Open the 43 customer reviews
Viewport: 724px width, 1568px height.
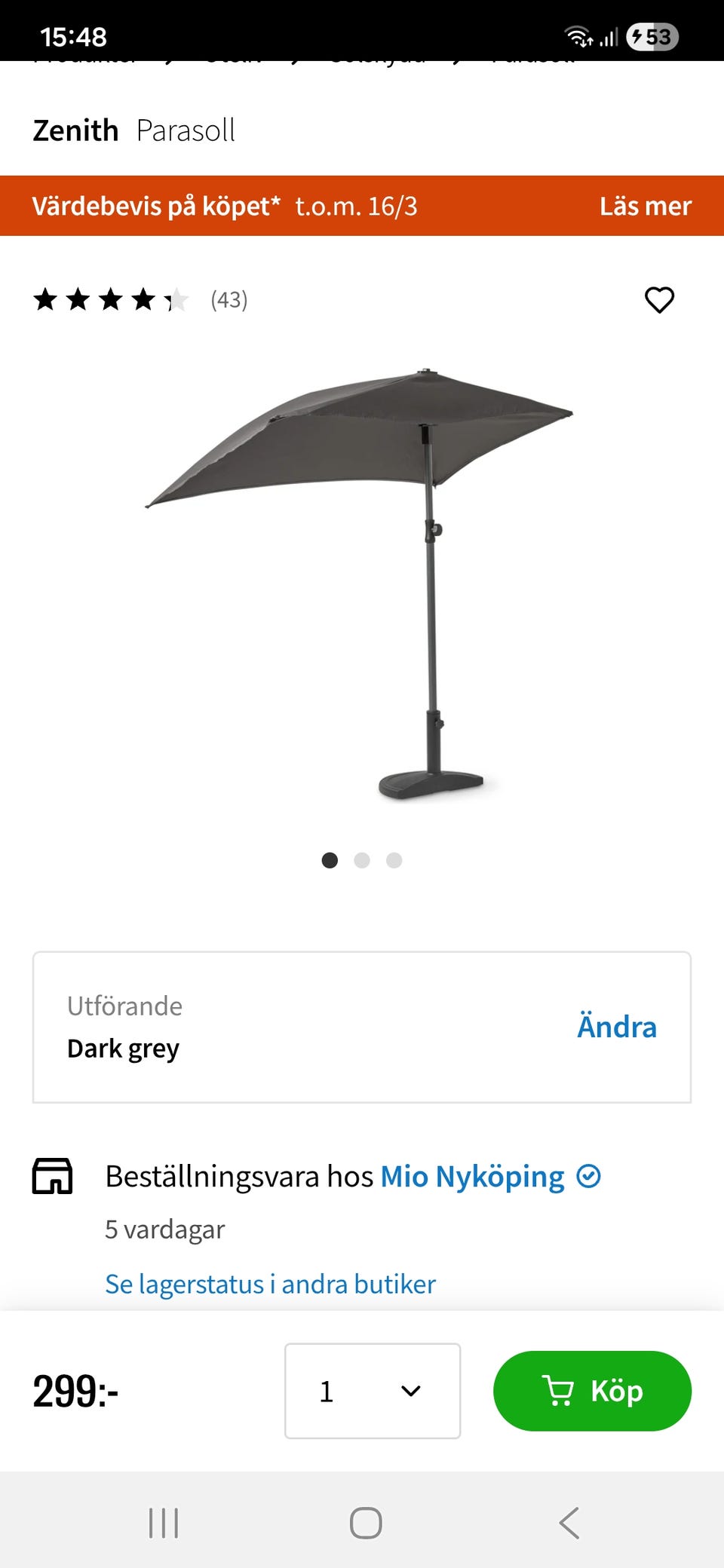pos(229,300)
